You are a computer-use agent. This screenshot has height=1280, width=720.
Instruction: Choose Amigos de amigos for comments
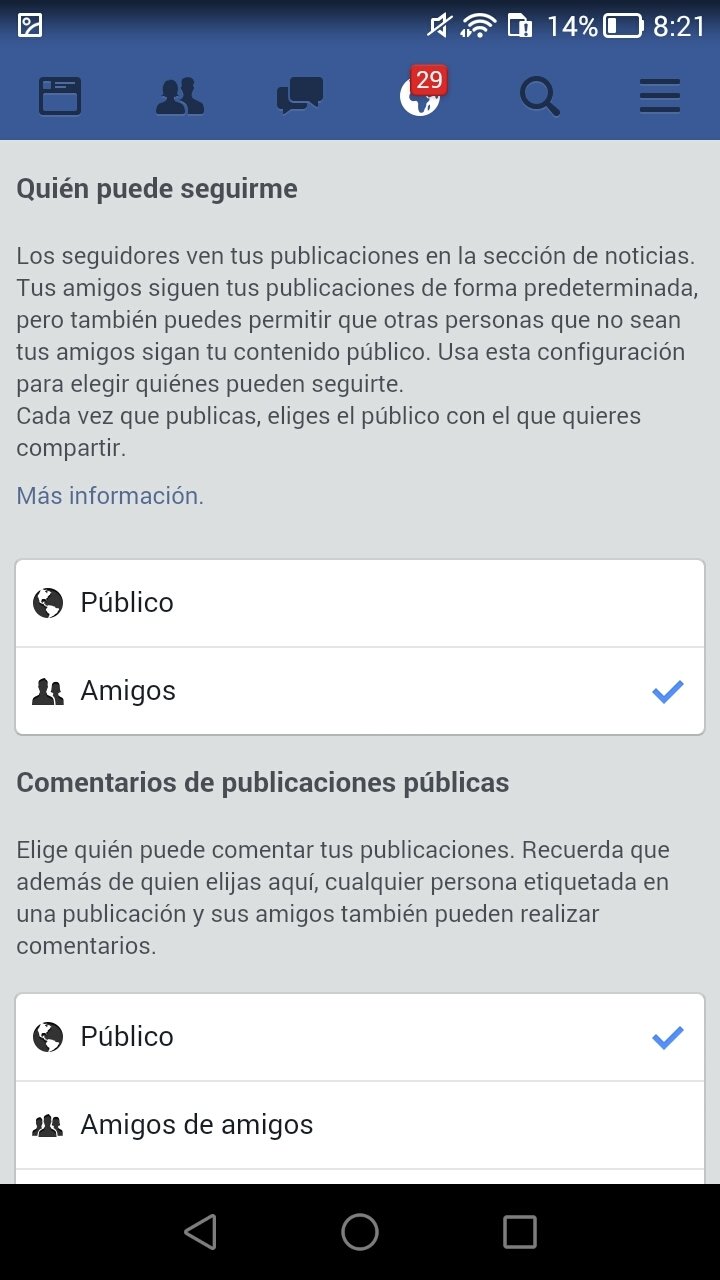(360, 1125)
